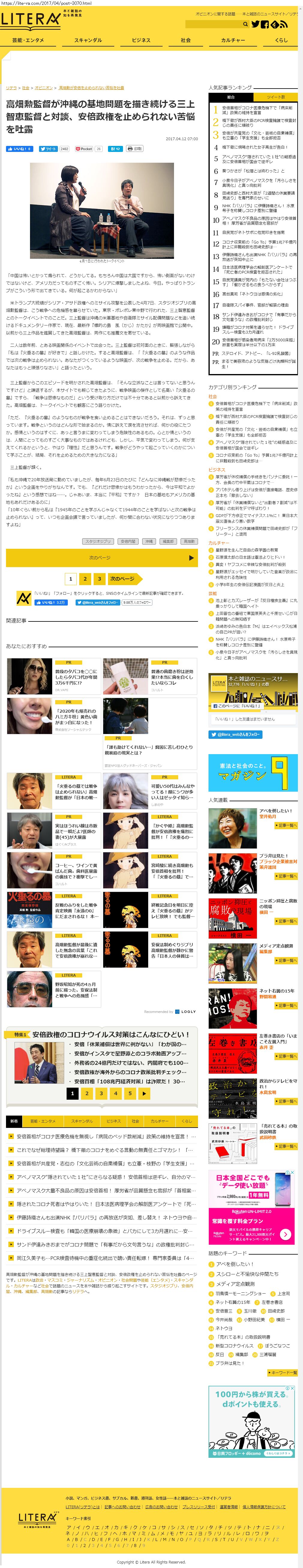Open the 室井佑月 column 記事一覧 button
Viewport: 303px width, 1568px height.
(x=286, y=825)
